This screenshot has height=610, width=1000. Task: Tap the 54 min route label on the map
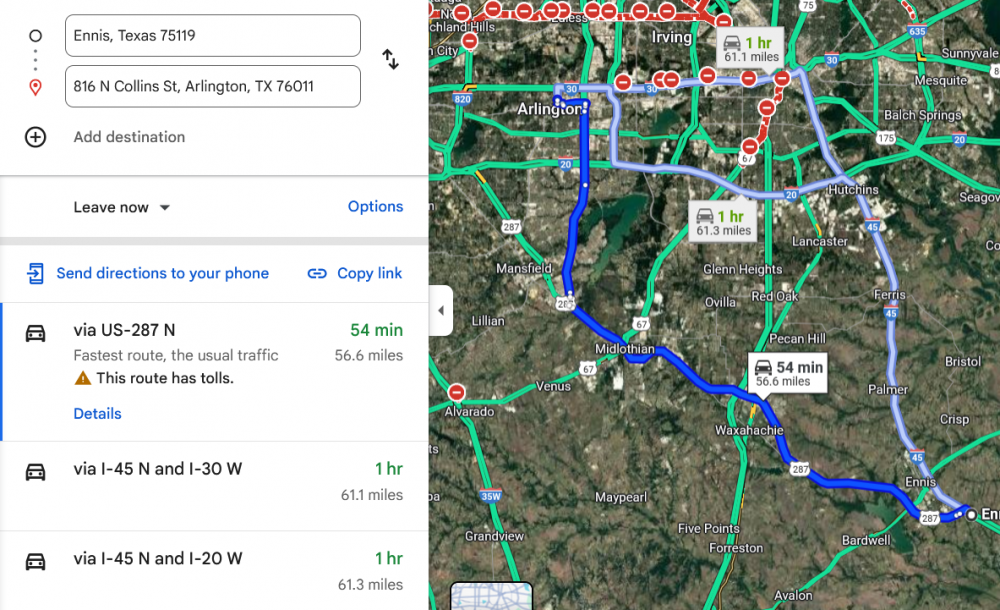(789, 373)
